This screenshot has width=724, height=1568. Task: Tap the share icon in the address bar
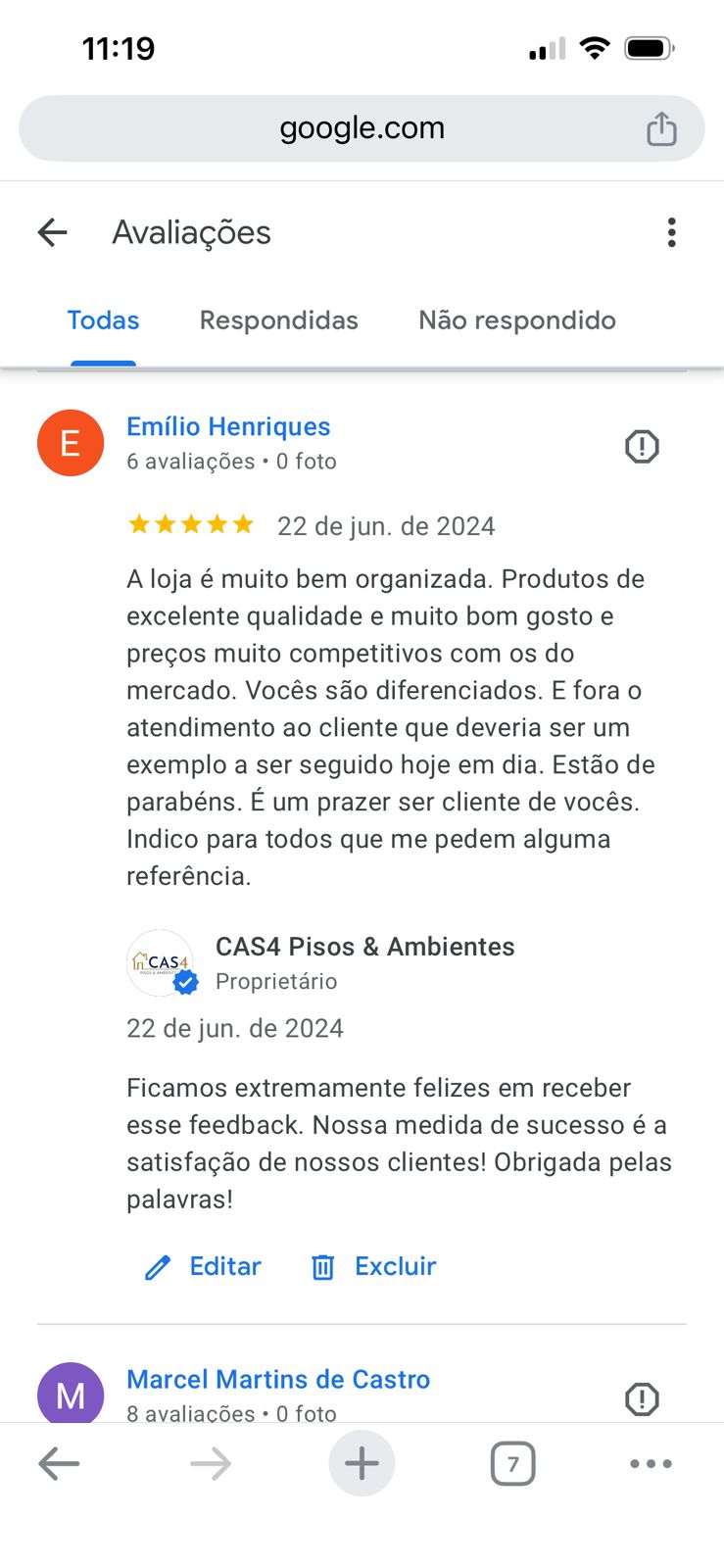(662, 127)
